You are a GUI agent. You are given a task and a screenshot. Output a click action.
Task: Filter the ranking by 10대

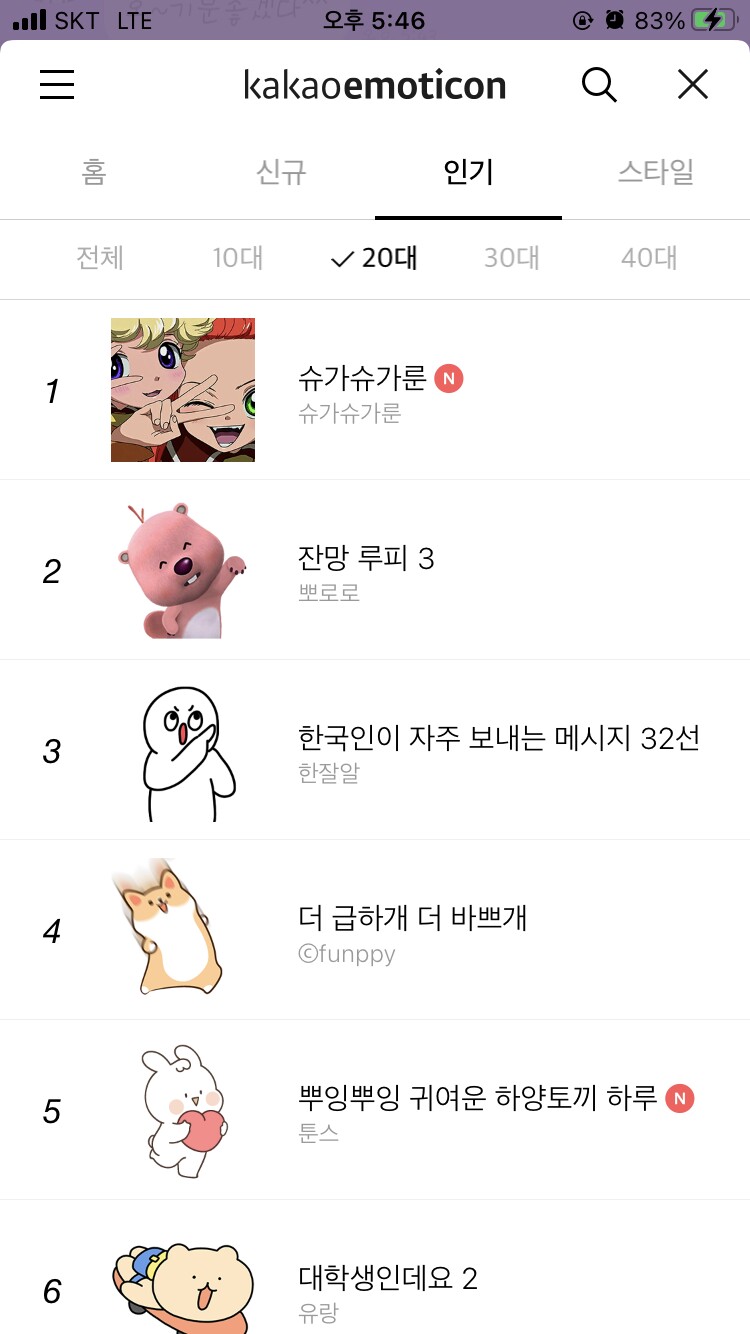(x=238, y=258)
